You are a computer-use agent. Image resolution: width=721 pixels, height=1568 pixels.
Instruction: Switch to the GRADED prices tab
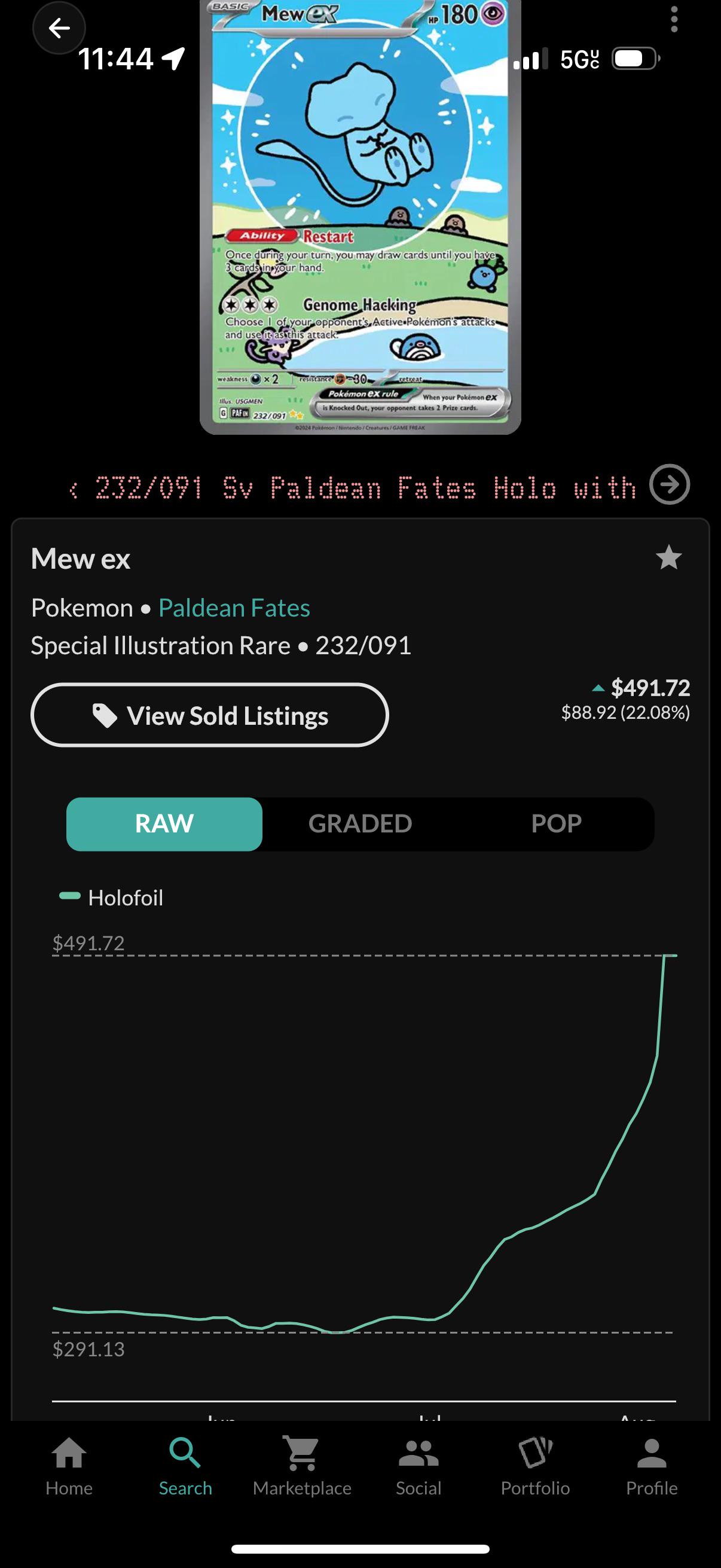(x=359, y=823)
